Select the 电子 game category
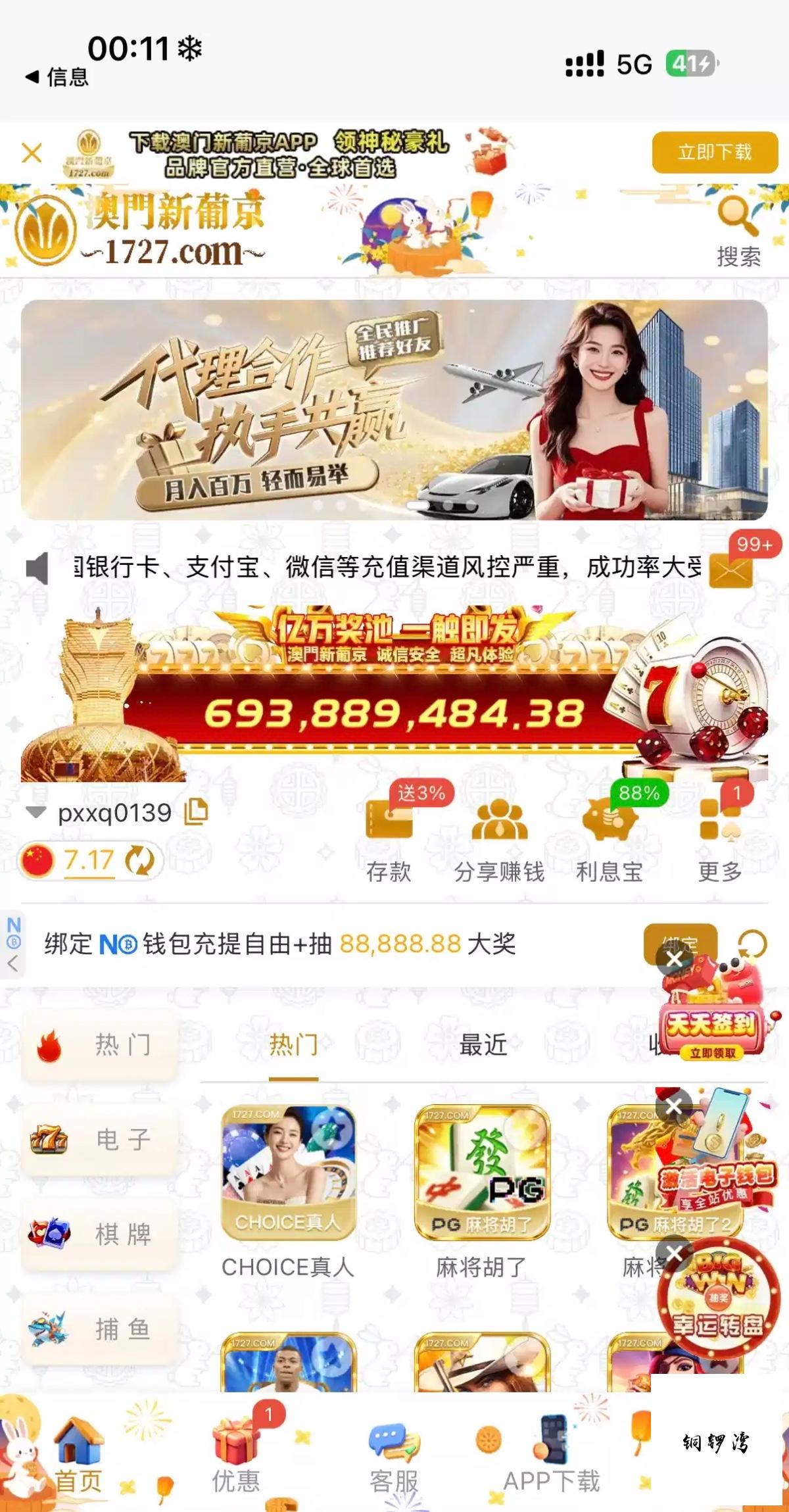This screenshot has height=1512, width=789. coord(100,1139)
